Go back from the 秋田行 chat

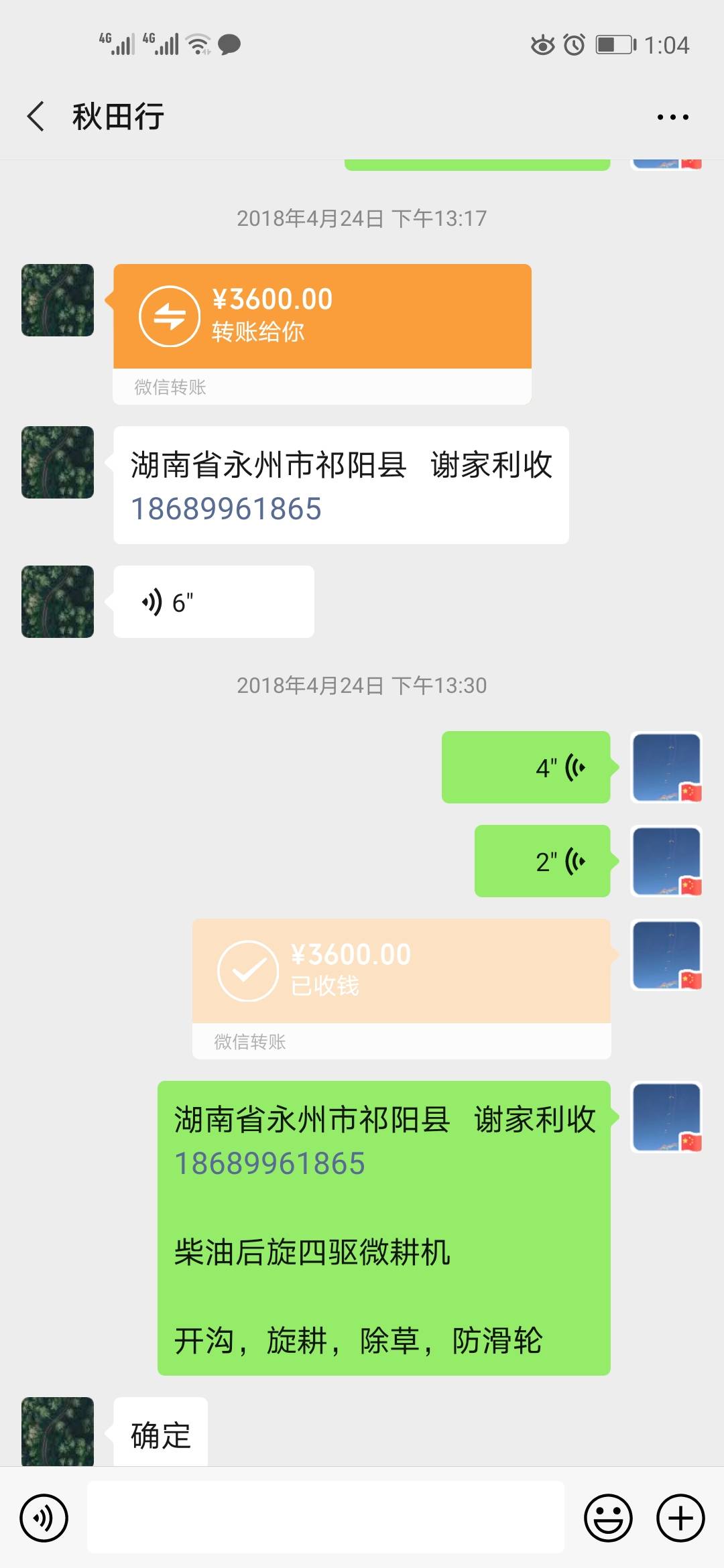click(x=36, y=117)
